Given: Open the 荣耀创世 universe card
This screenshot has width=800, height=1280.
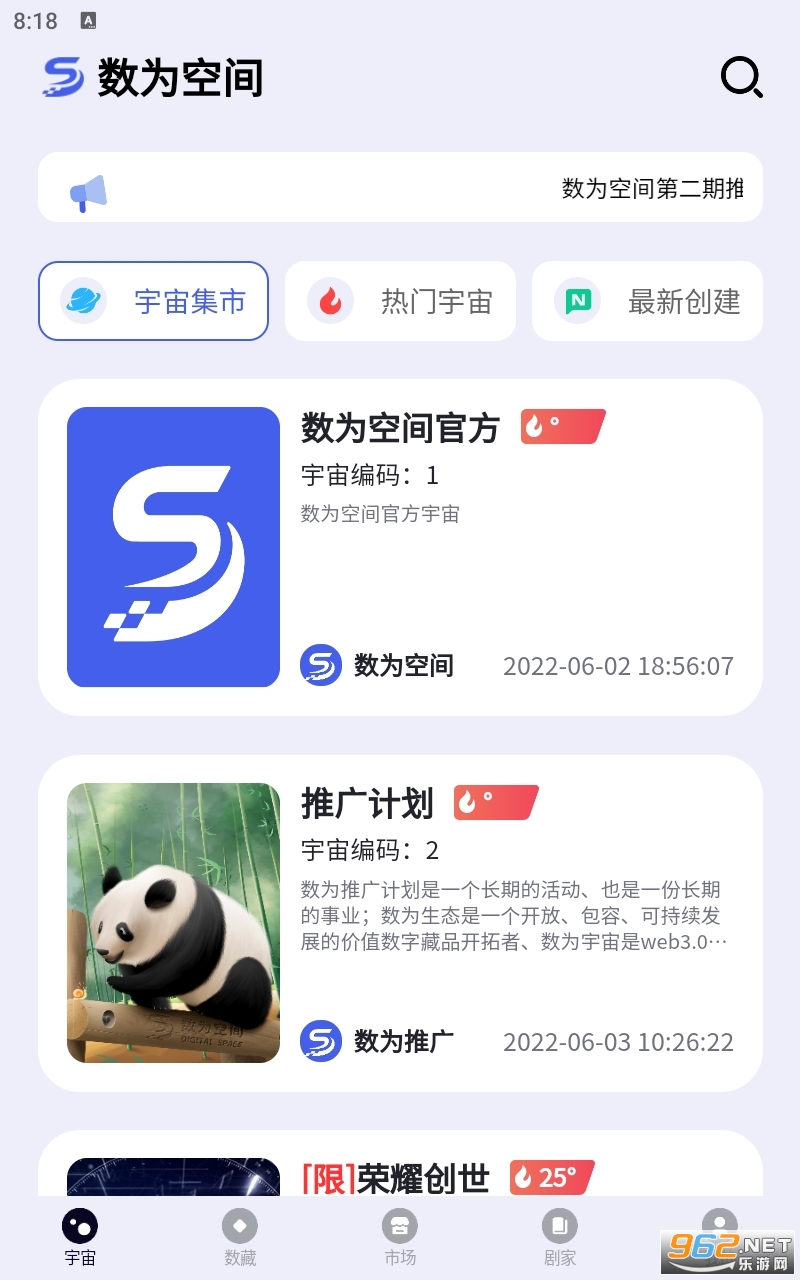Looking at the screenshot, I should coord(400,1170).
